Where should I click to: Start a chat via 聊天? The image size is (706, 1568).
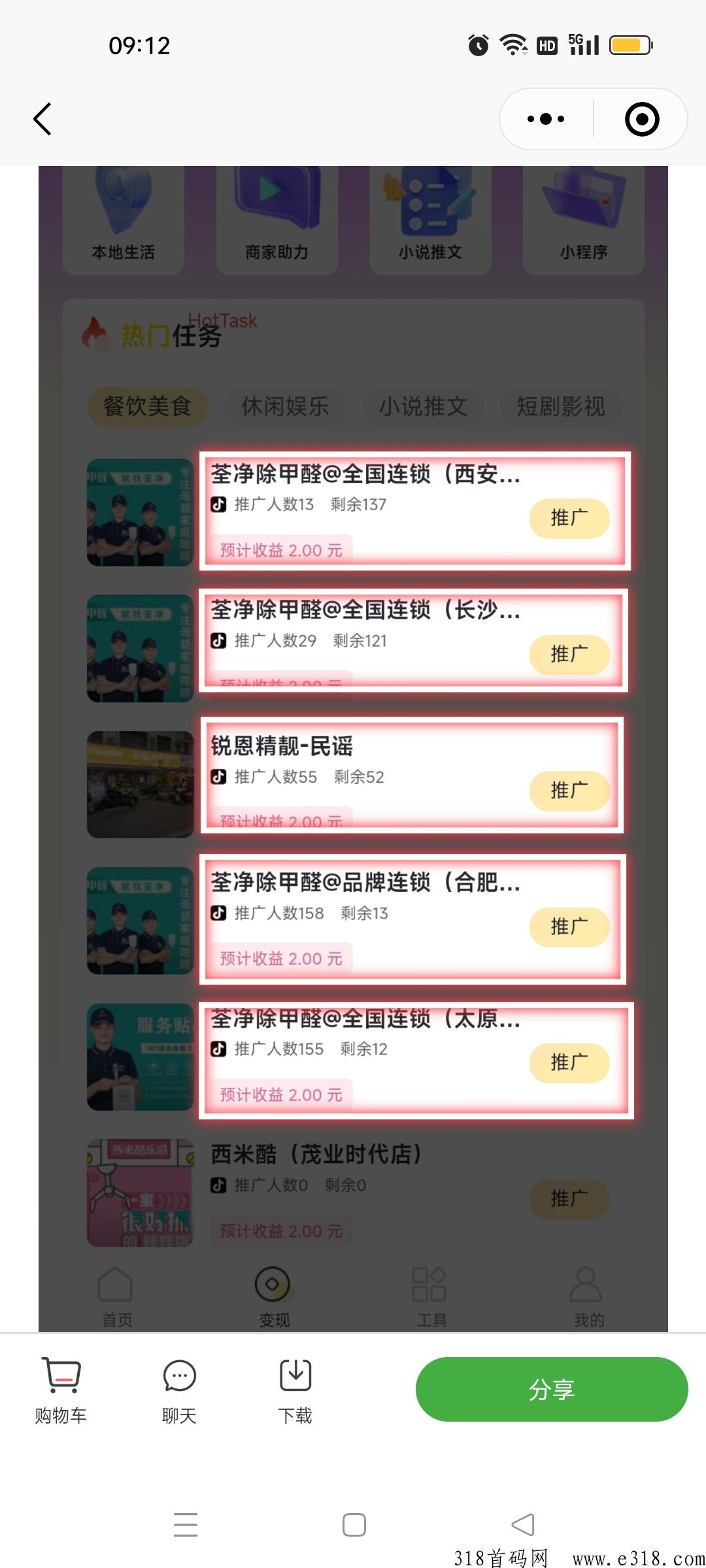pyautogui.click(x=179, y=1389)
